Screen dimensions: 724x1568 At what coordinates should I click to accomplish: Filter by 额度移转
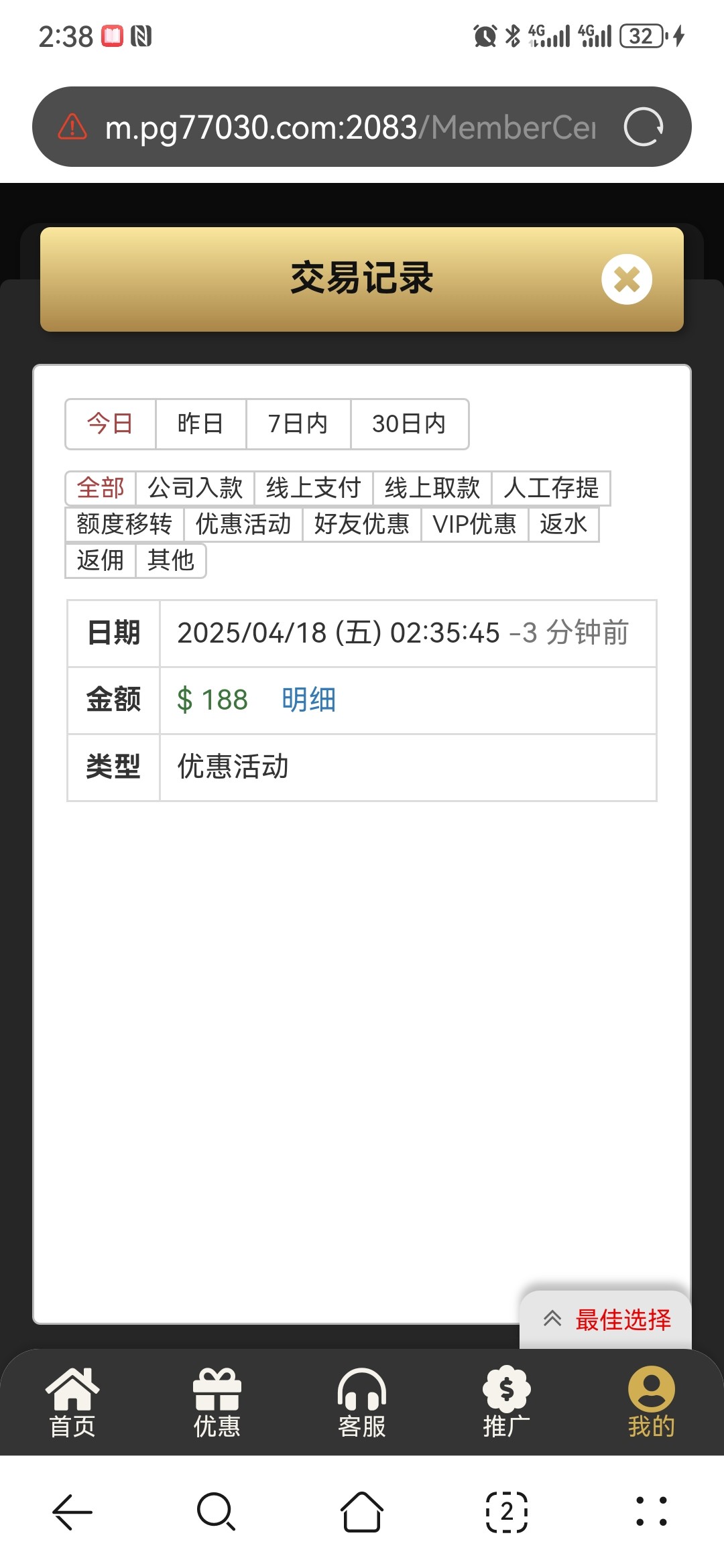pyautogui.click(x=124, y=524)
